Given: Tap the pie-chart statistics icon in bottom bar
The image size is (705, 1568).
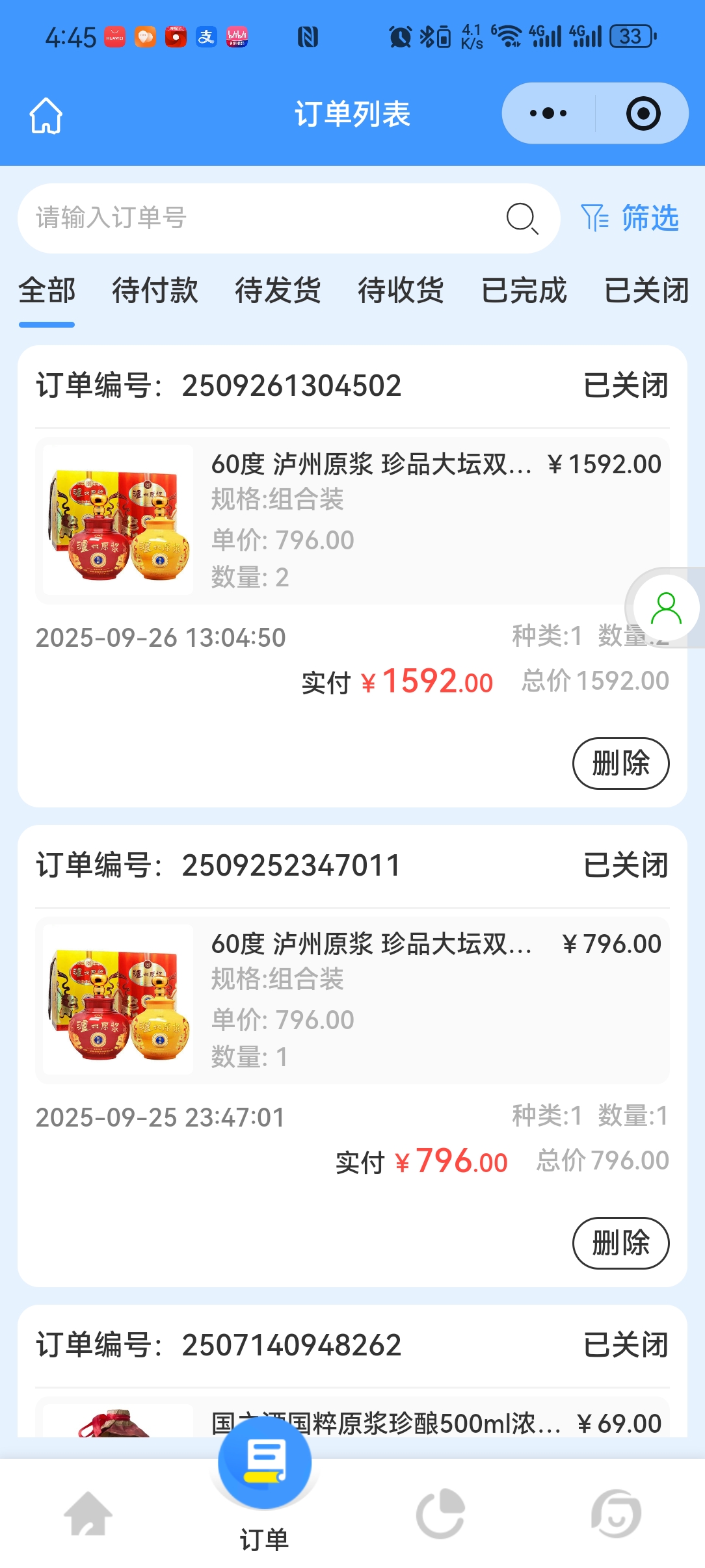Looking at the screenshot, I should (x=440, y=1515).
